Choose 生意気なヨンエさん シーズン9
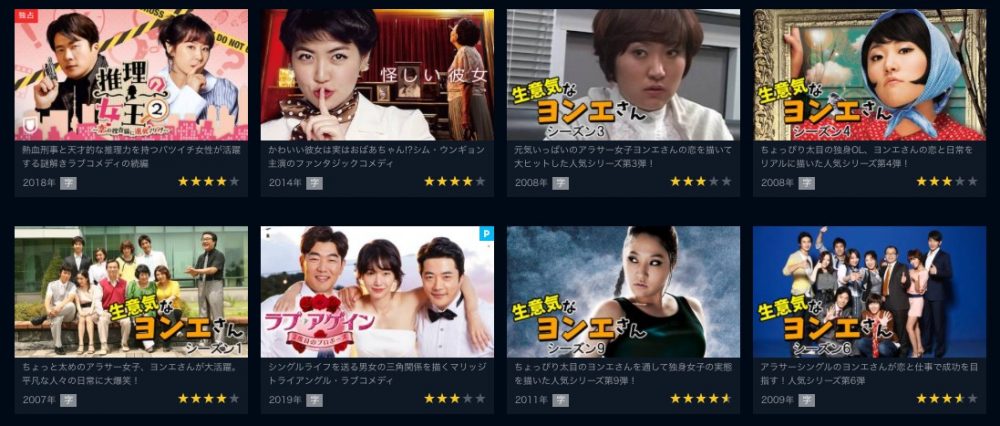This screenshot has height=426, width=1000. coord(623,292)
